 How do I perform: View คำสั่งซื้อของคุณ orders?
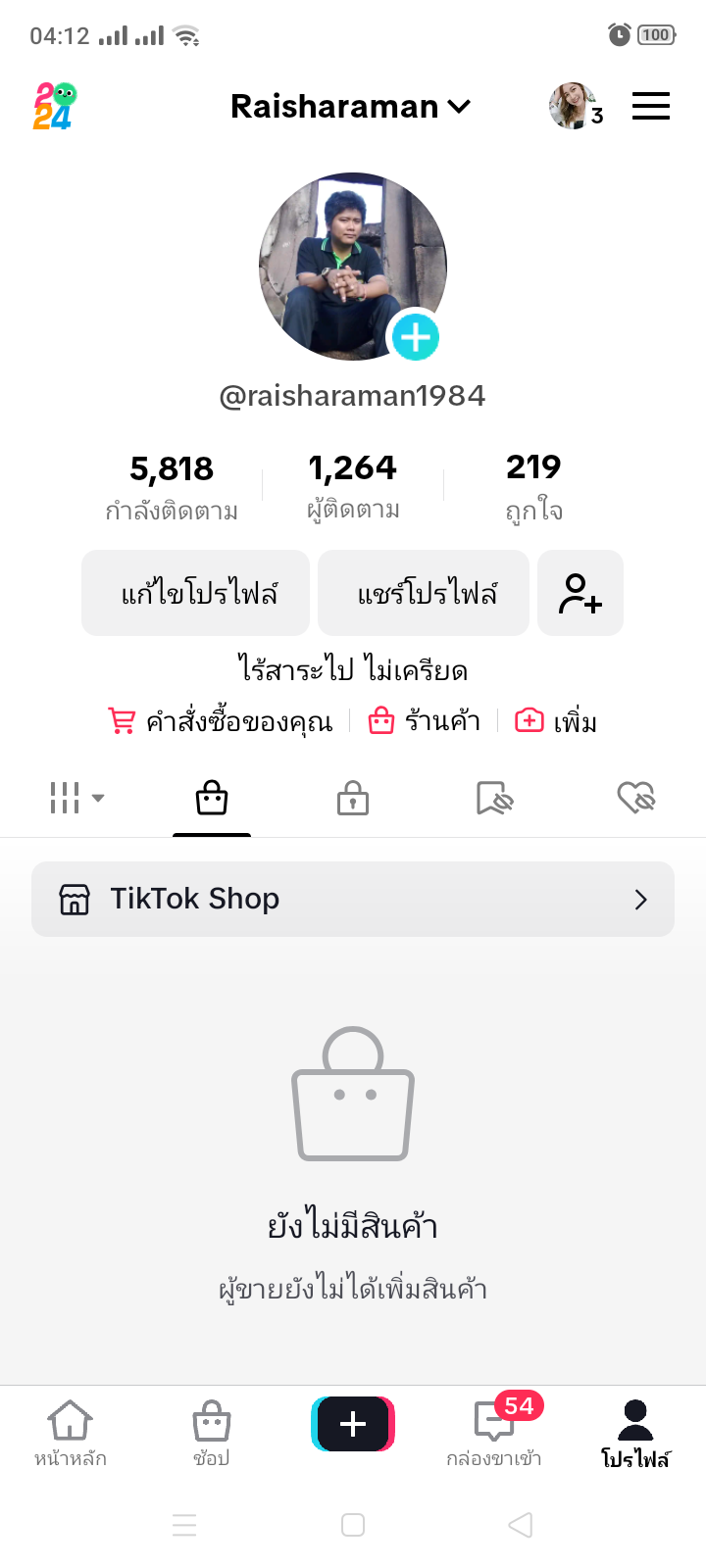(x=221, y=722)
